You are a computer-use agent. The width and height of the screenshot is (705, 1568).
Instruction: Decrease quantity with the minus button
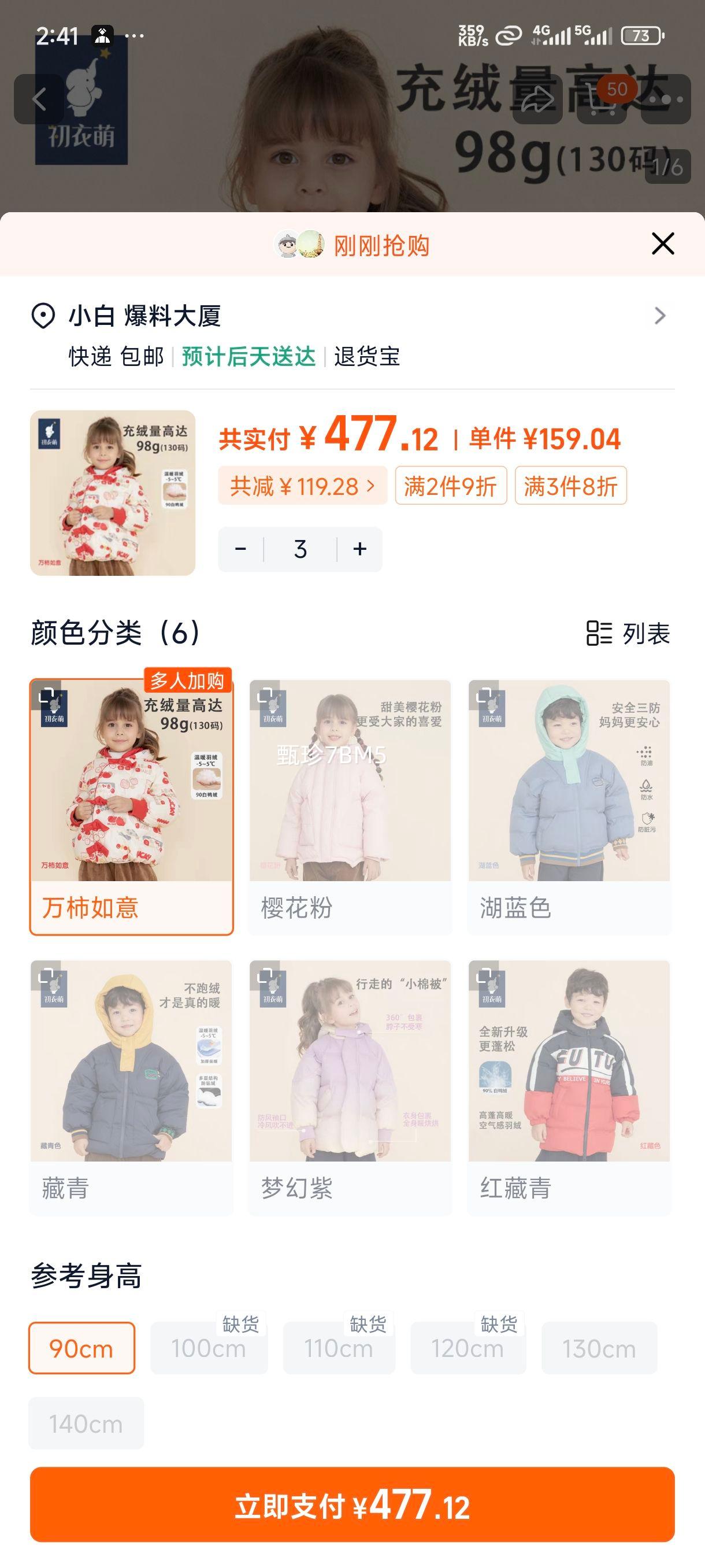[241, 549]
